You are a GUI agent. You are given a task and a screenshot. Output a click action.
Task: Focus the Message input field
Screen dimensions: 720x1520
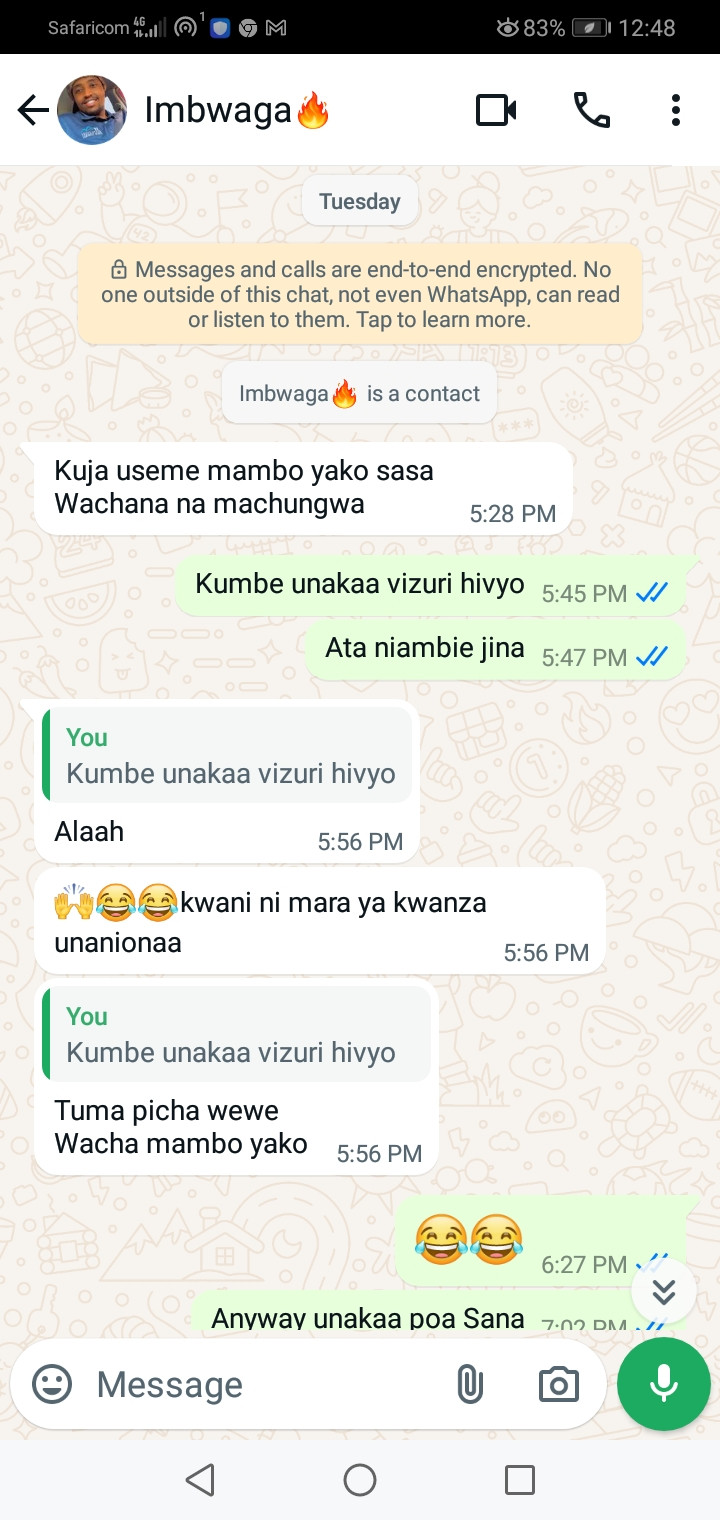[x=260, y=1385]
